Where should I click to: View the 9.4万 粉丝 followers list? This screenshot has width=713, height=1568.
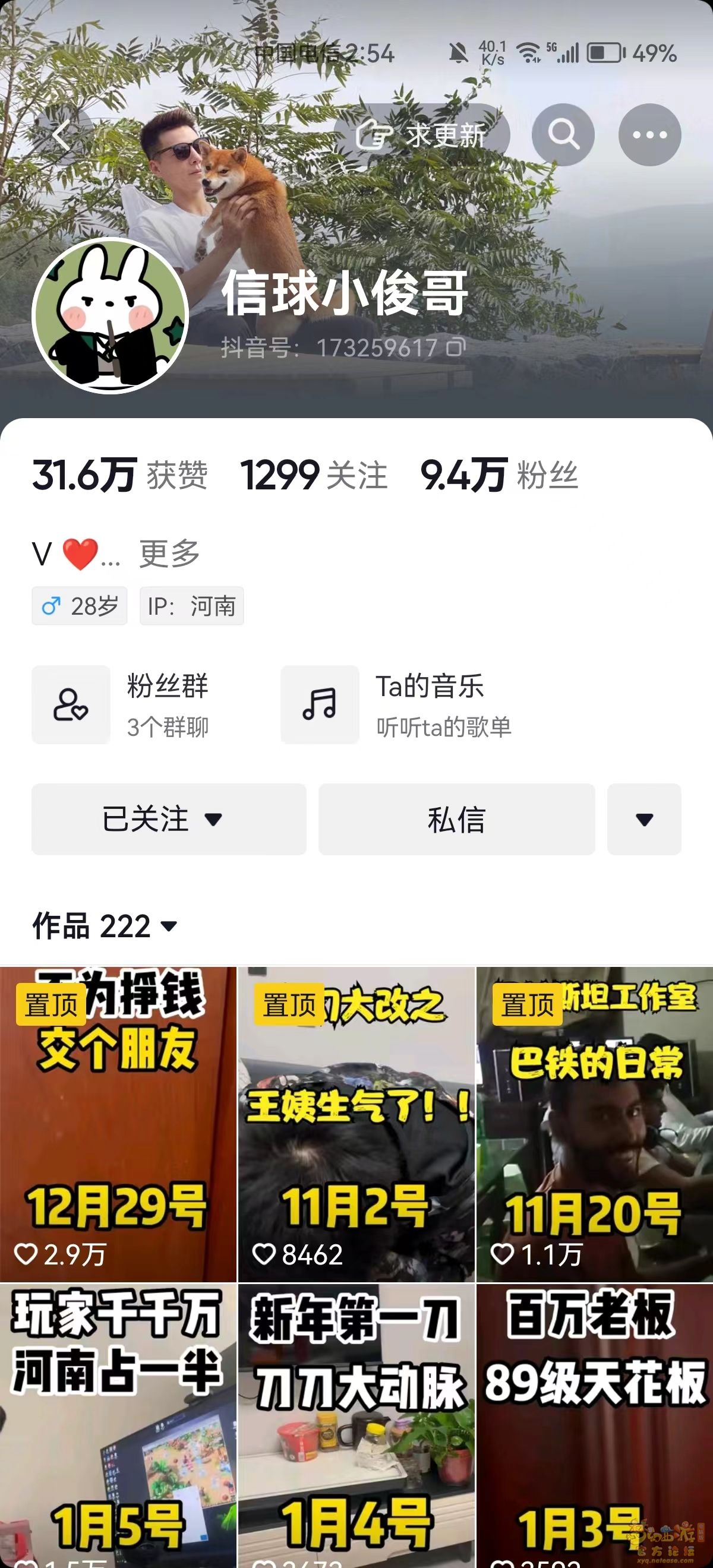(499, 475)
